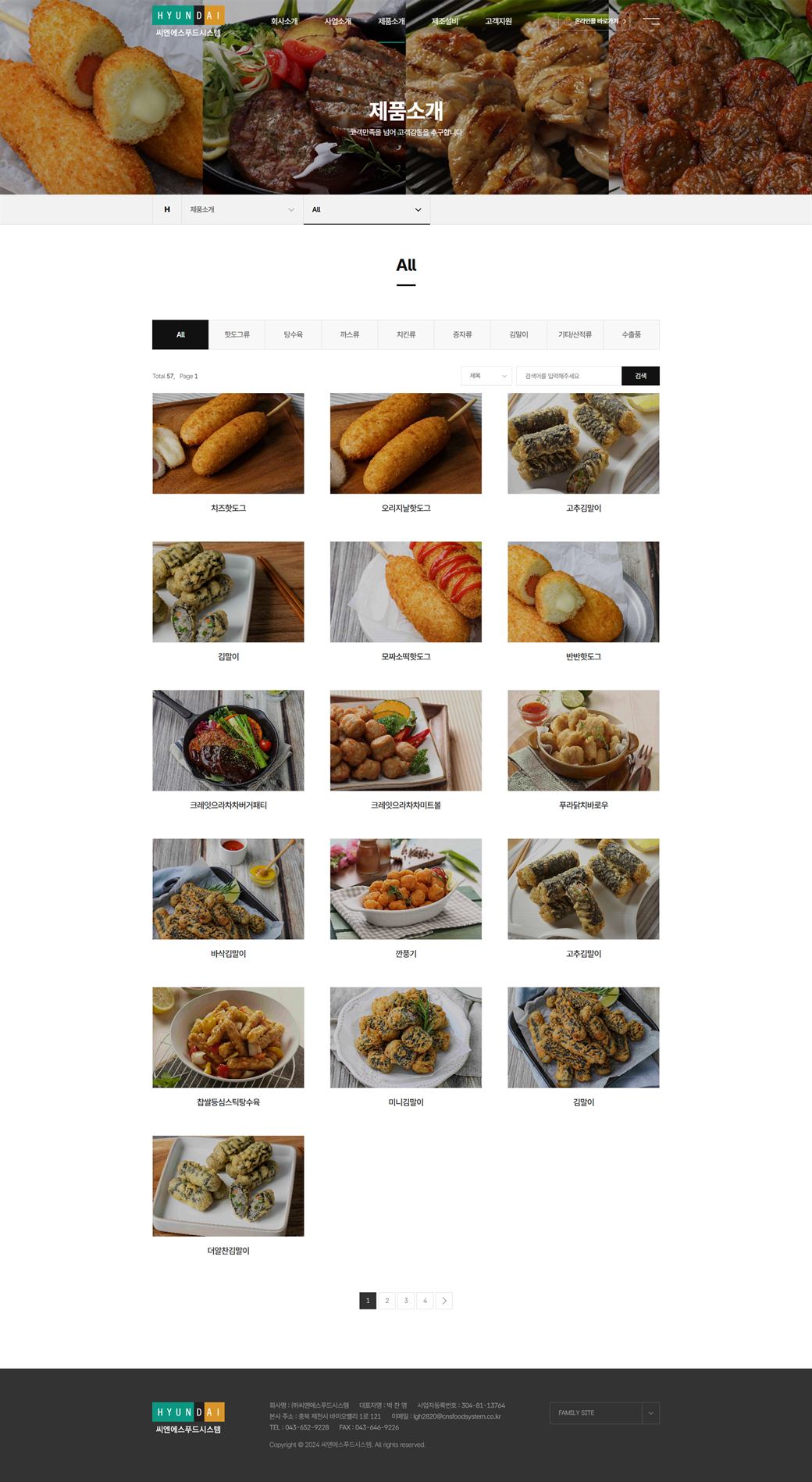The height and width of the screenshot is (1482, 812).
Task: Open the 깐풍기 product tile
Action: point(406,898)
